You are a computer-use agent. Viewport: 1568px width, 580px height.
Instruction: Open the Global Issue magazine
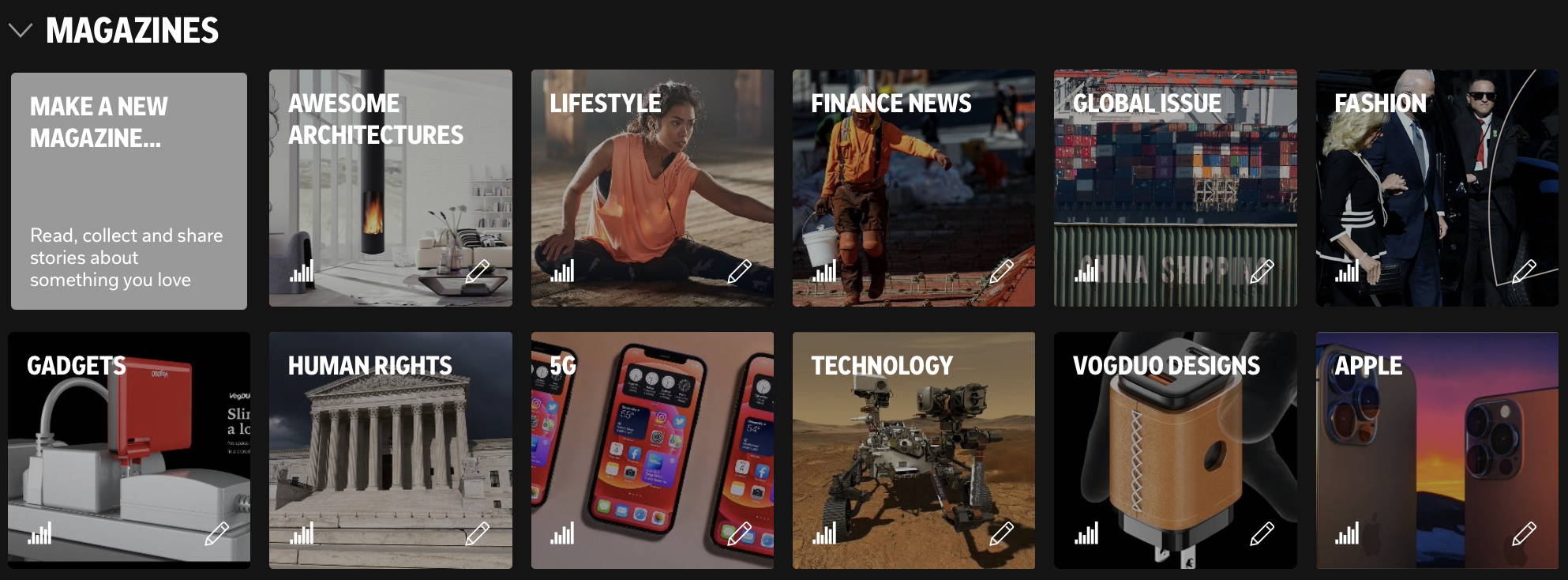click(1175, 188)
